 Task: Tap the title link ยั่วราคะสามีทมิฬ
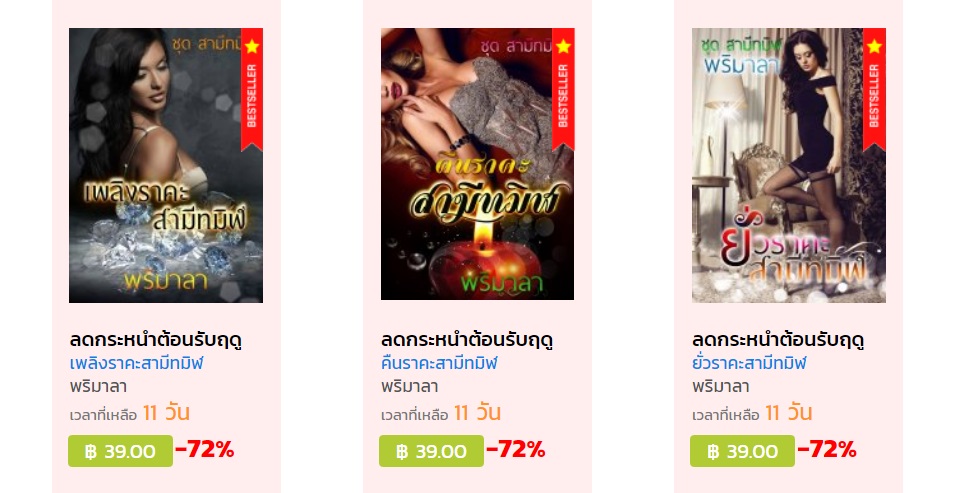[x=749, y=363]
